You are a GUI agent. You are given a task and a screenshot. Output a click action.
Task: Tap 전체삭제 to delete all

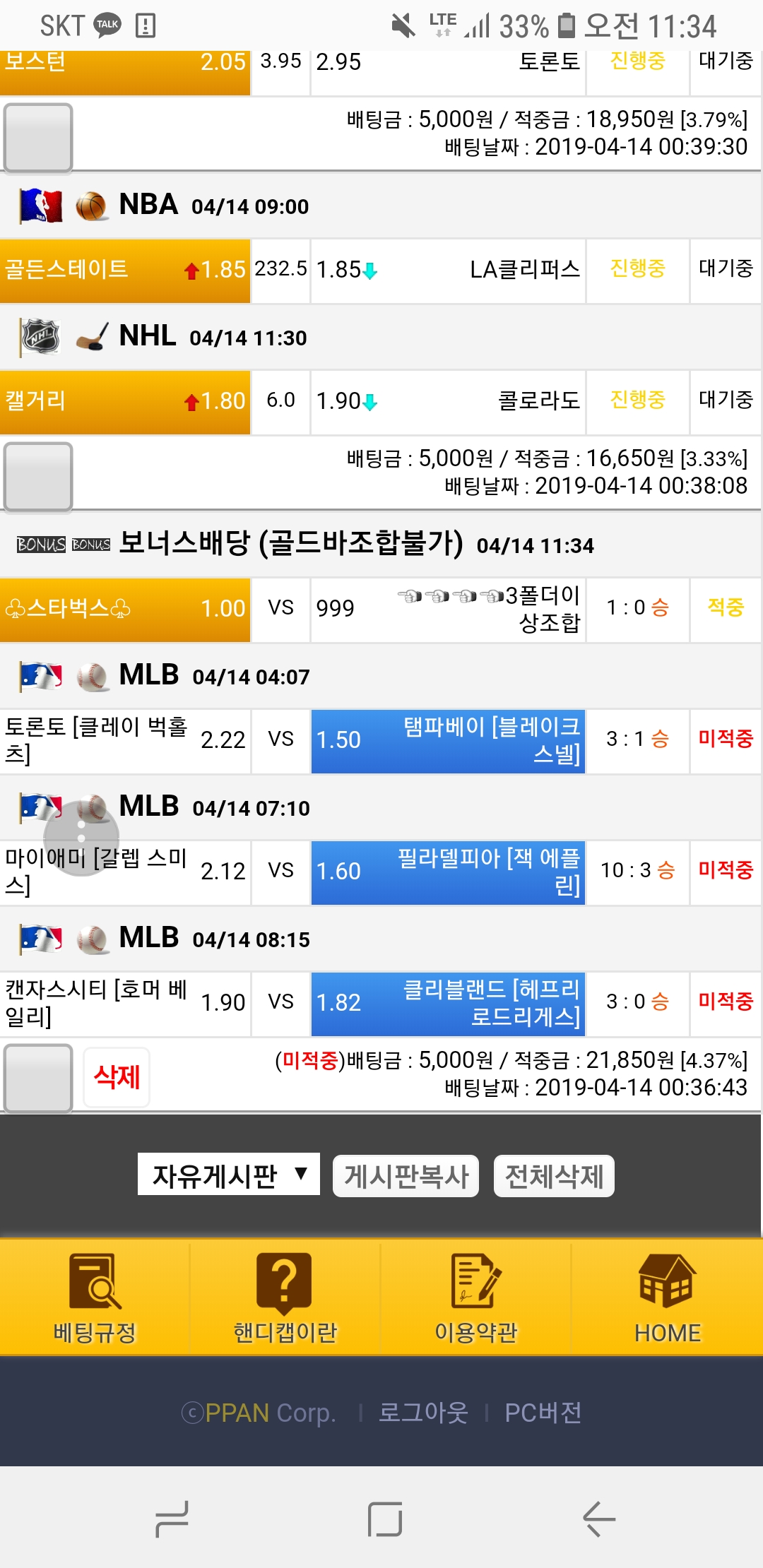pyautogui.click(x=554, y=1176)
